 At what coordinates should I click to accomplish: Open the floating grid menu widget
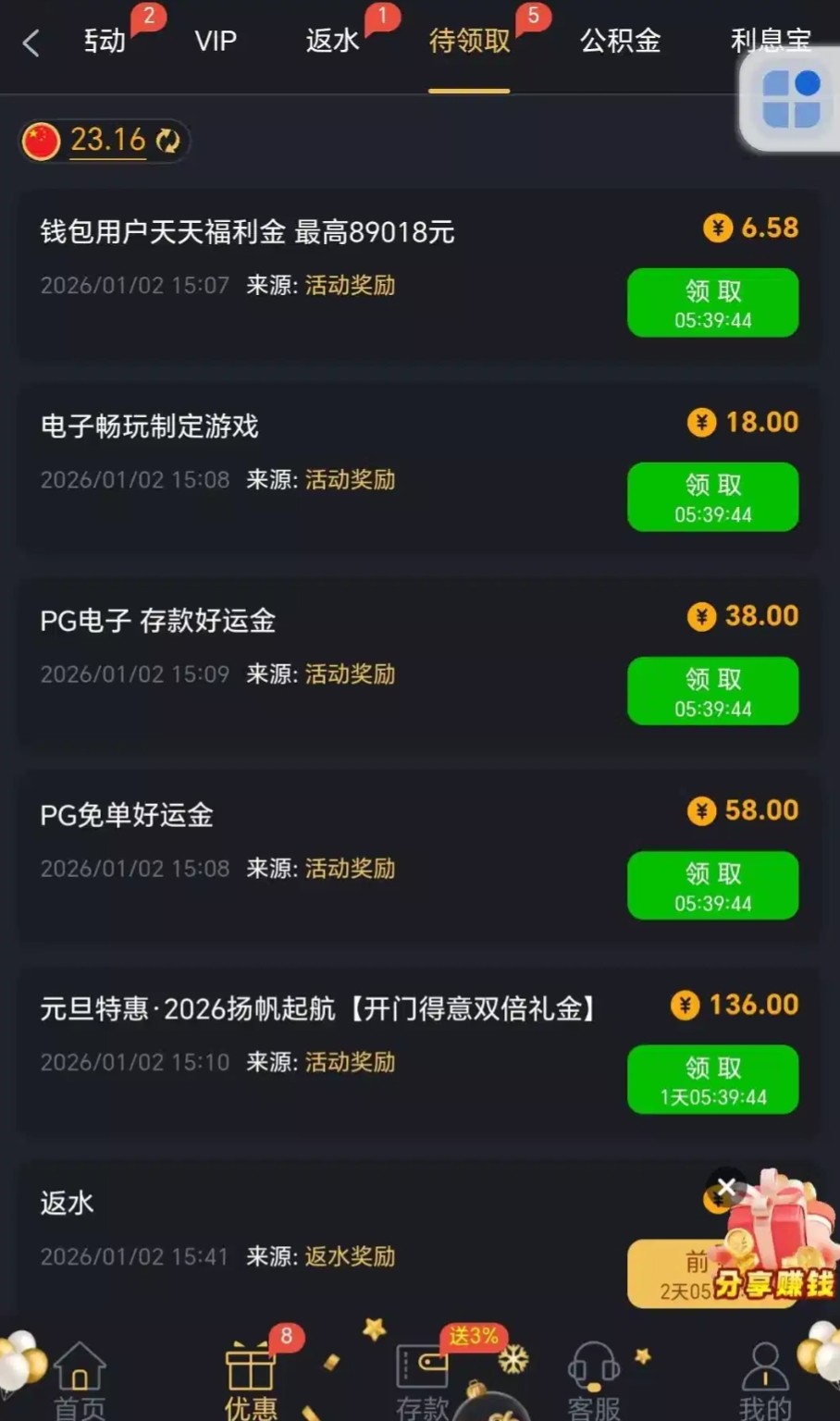pos(791,100)
